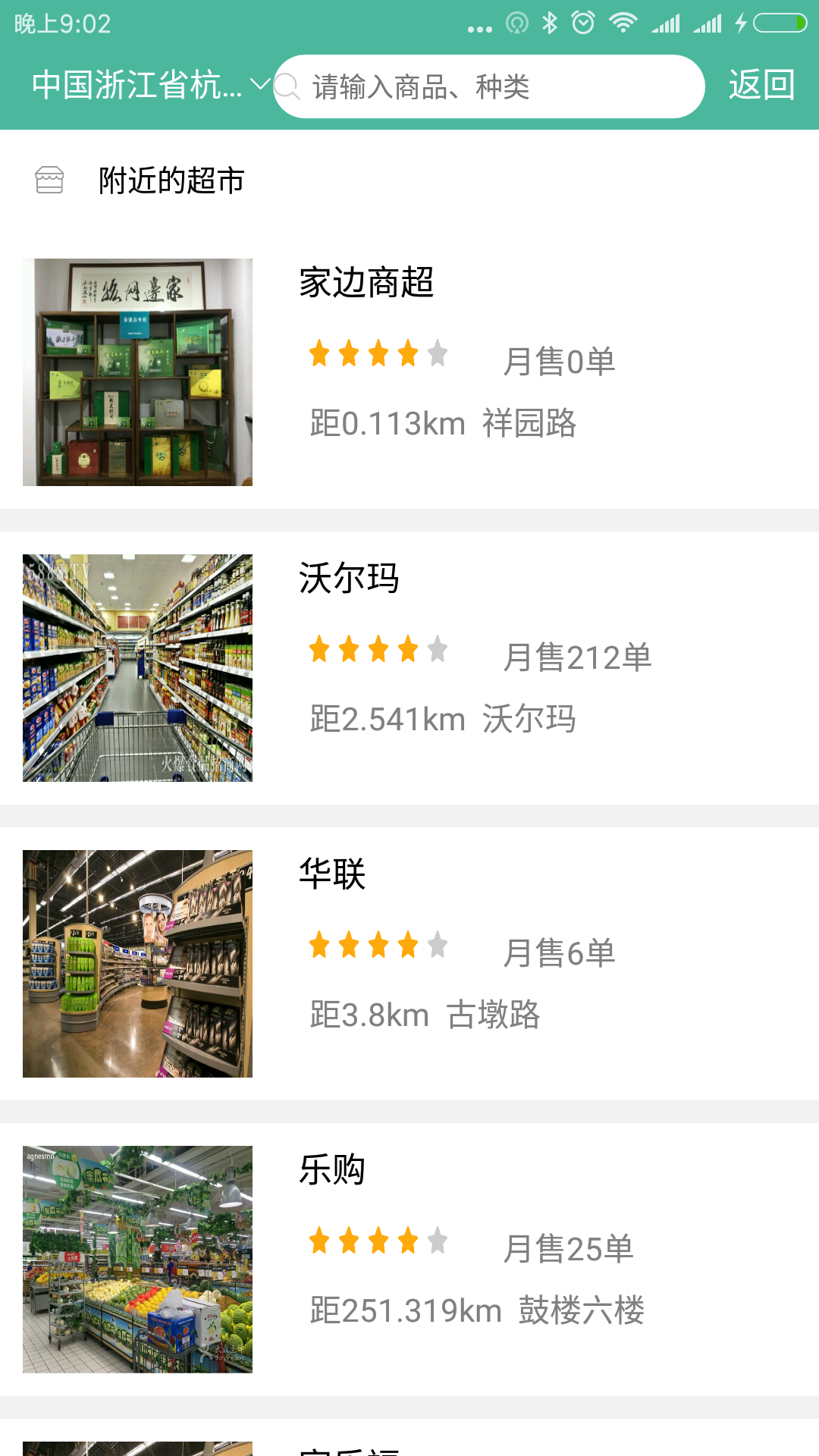Tap the 返回 button
The image size is (819, 1456).
[761, 85]
